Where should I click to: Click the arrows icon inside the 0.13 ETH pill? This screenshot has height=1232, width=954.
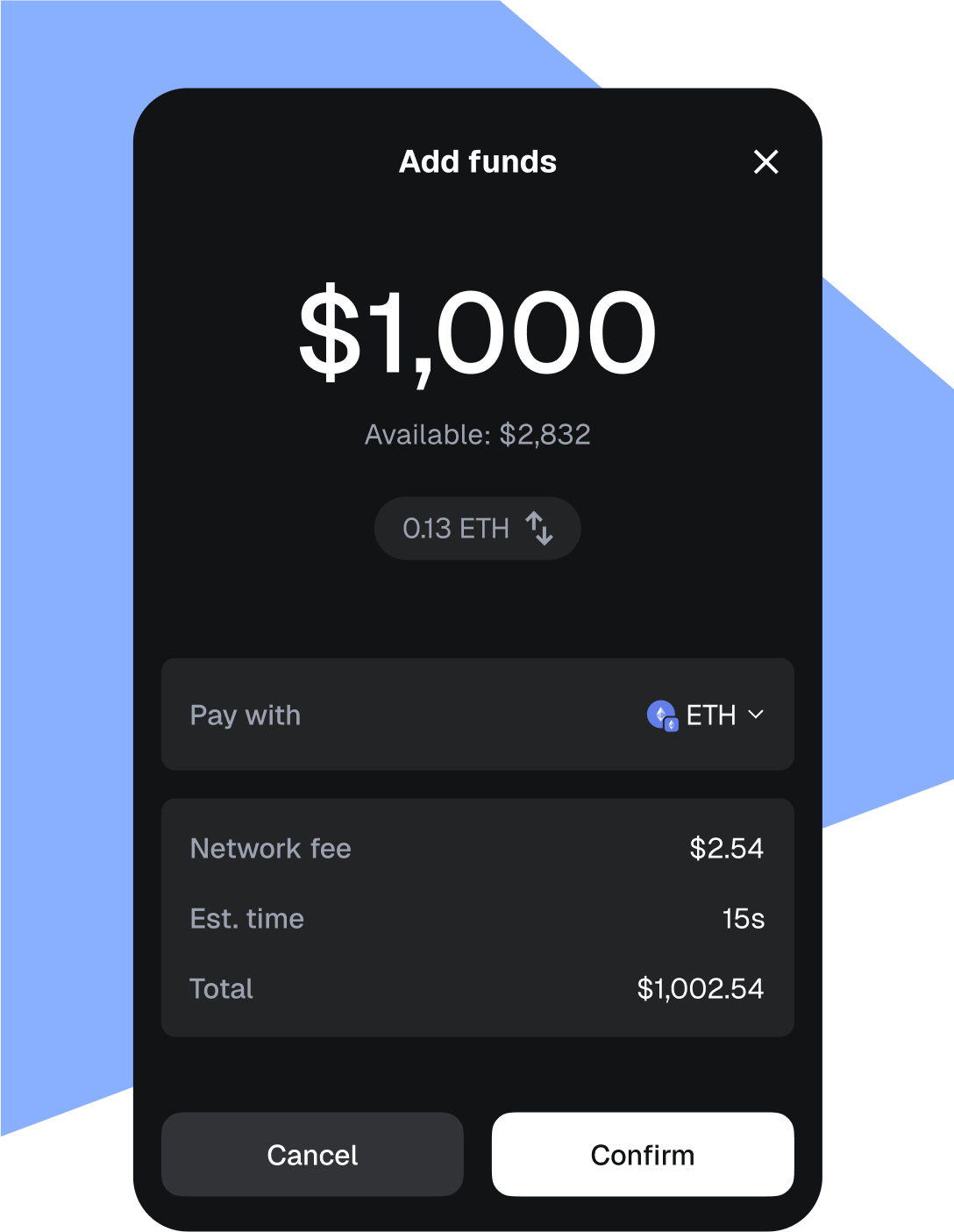[541, 528]
